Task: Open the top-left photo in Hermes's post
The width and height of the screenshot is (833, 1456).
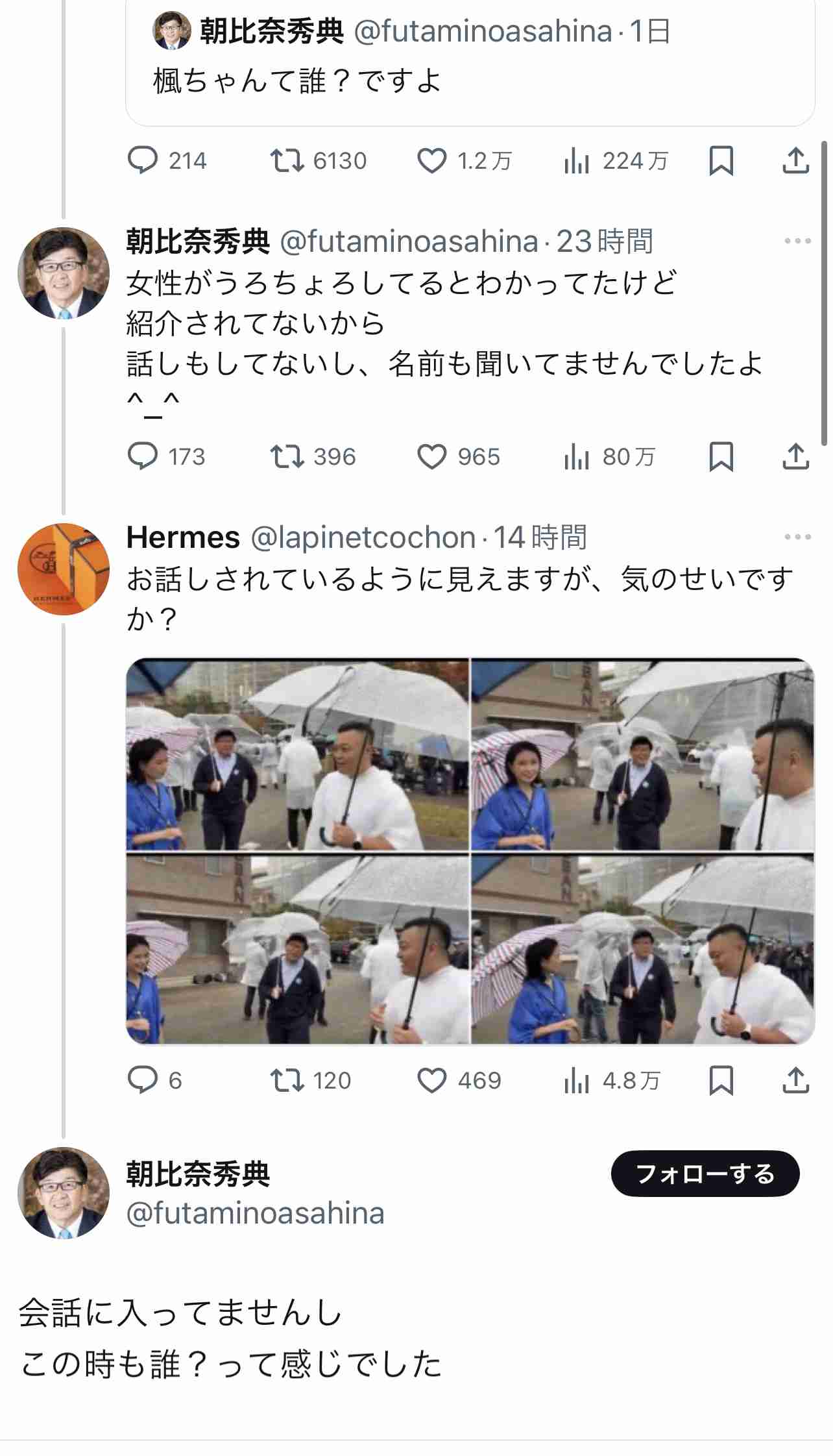Action: pyautogui.click(x=297, y=754)
